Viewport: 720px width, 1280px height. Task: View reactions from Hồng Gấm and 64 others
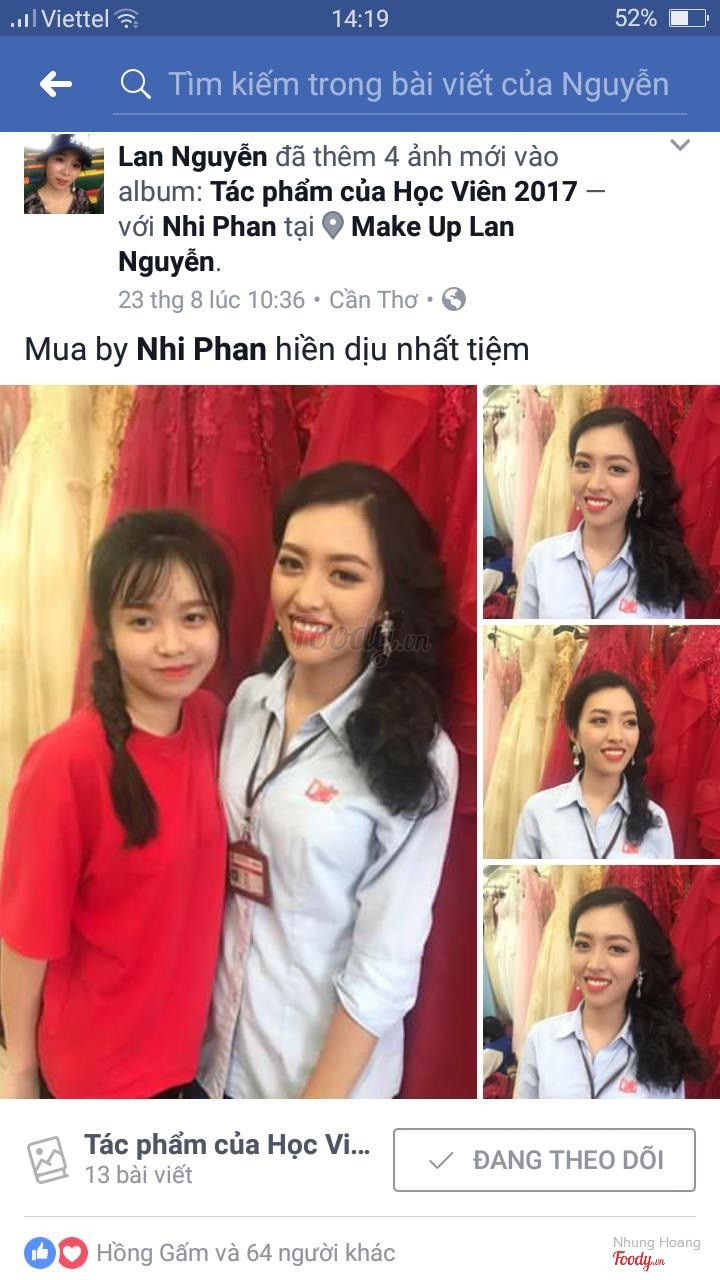coord(245,1252)
